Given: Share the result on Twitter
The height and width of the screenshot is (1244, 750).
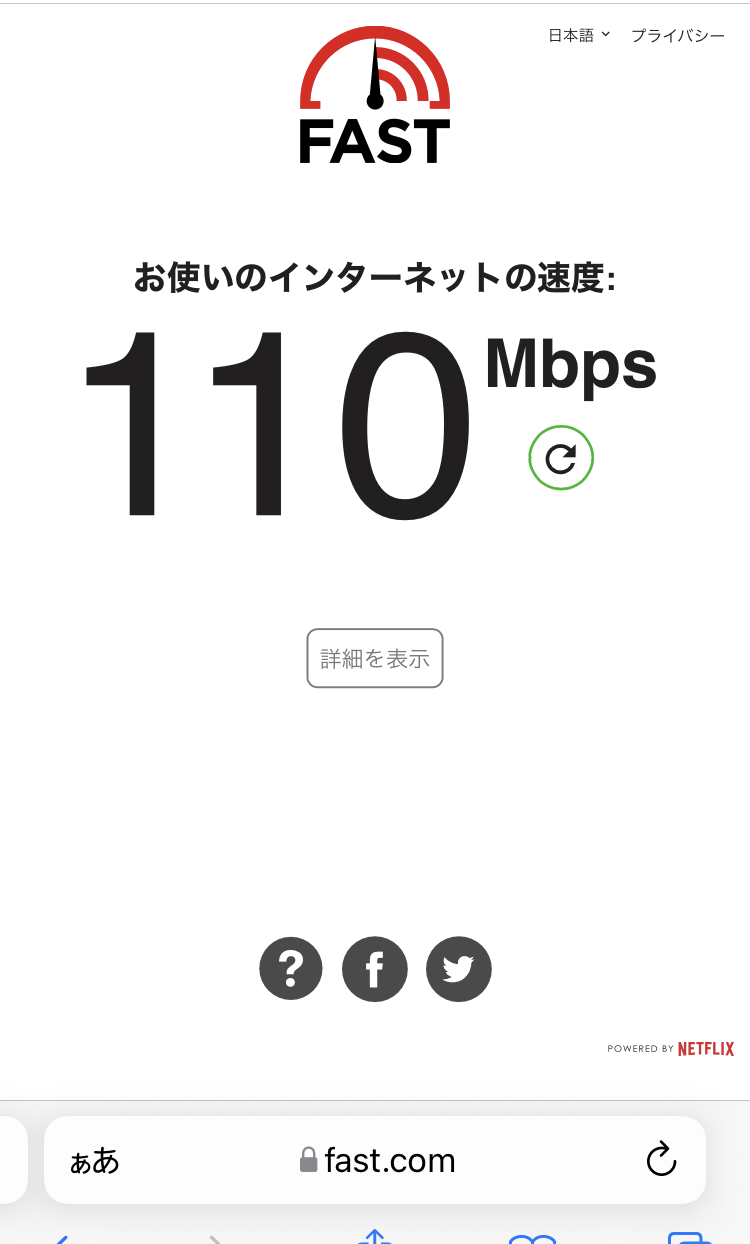Looking at the screenshot, I should tap(459, 969).
